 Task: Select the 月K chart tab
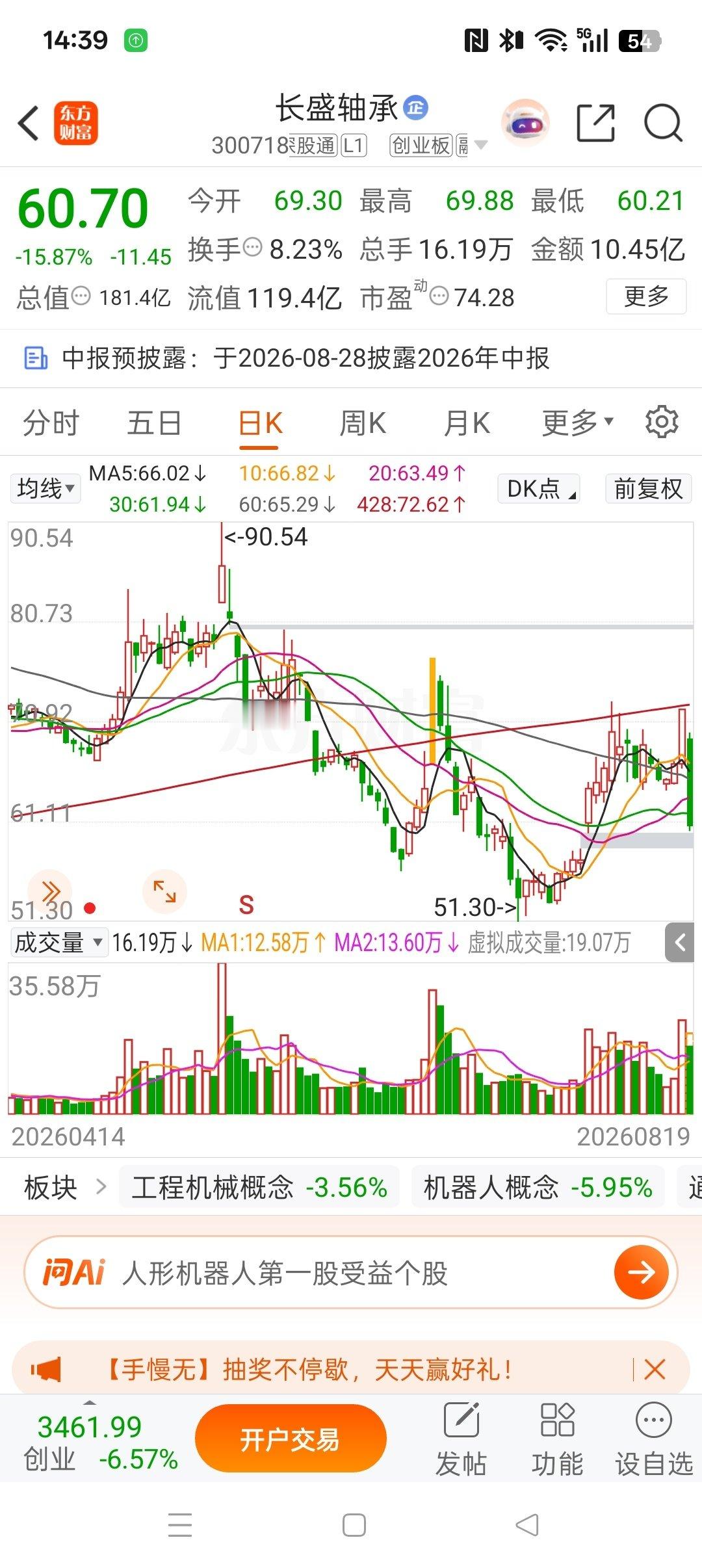tap(467, 423)
